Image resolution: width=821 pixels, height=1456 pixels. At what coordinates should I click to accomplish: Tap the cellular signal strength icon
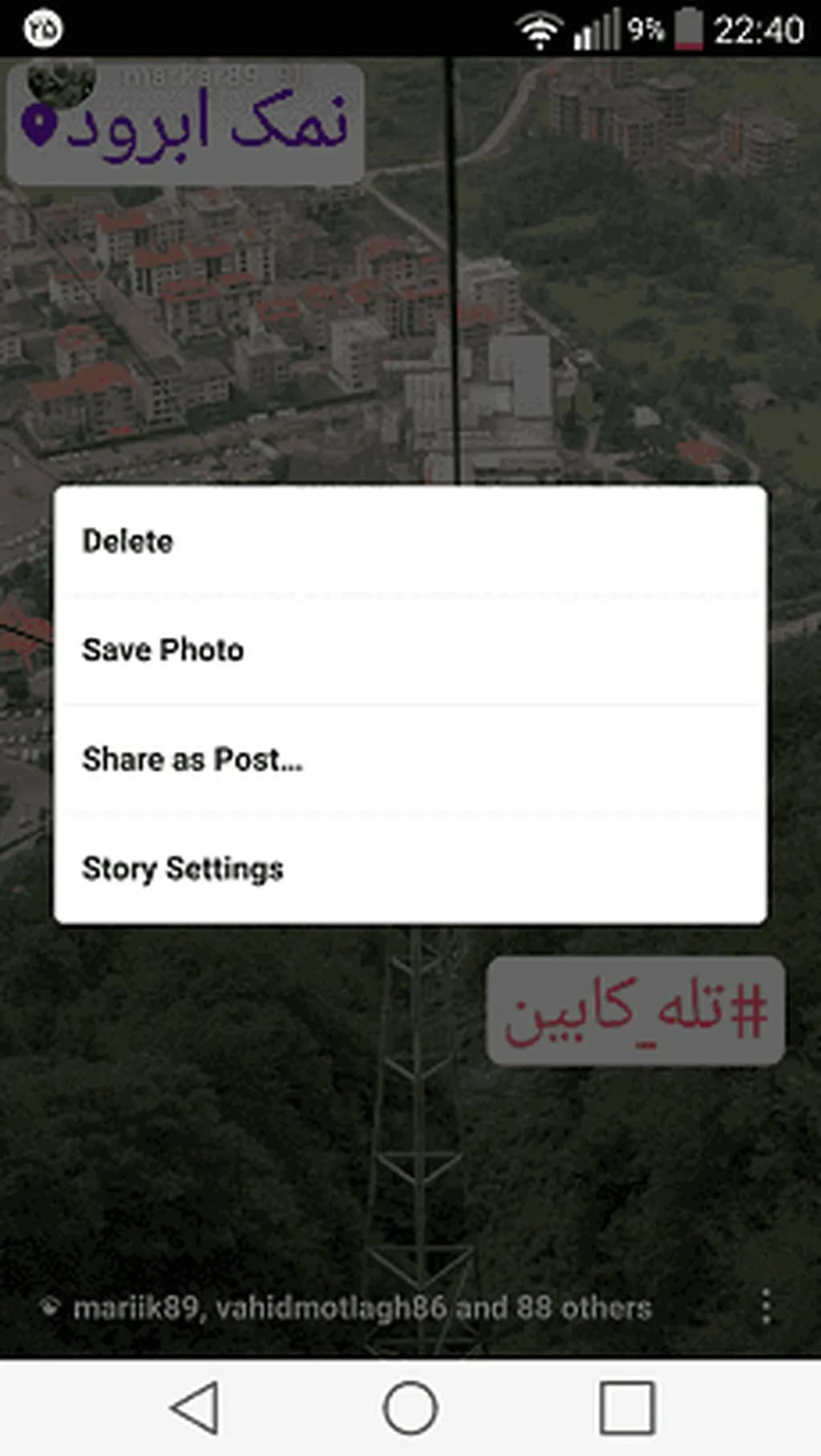coord(595,26)
